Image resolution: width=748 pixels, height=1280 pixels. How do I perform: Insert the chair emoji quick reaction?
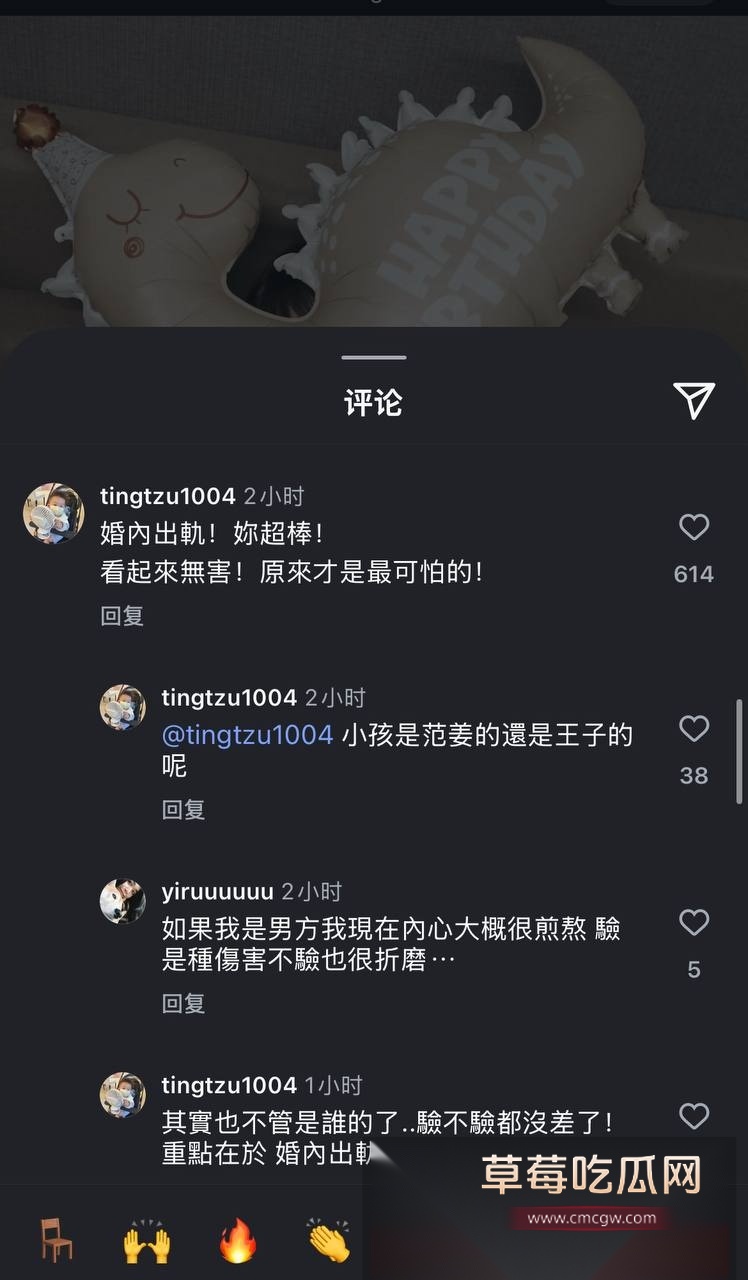[56, 1241]
